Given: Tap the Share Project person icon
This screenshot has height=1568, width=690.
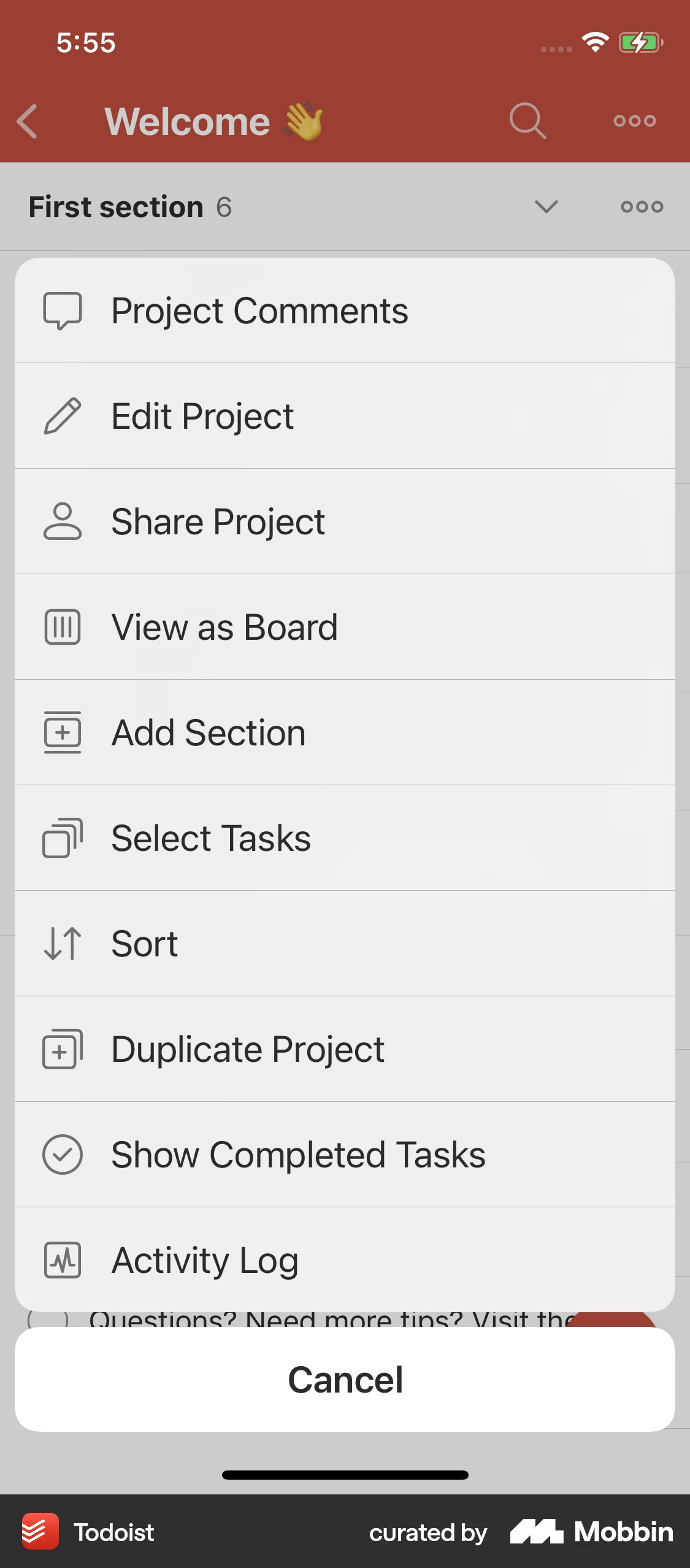Looking at the screenshot, I should [62, 521].
